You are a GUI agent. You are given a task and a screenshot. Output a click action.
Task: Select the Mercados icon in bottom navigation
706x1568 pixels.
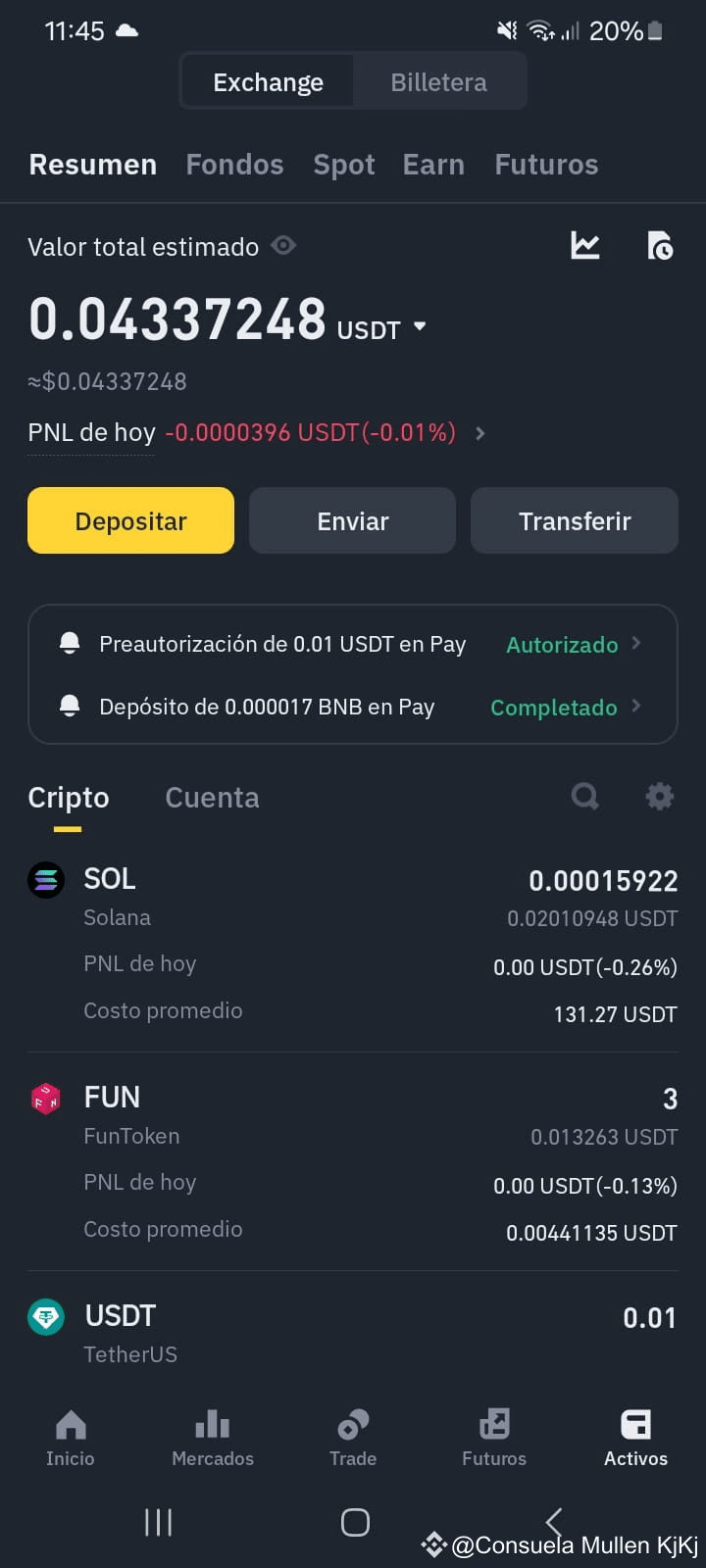pos(212,1437)
